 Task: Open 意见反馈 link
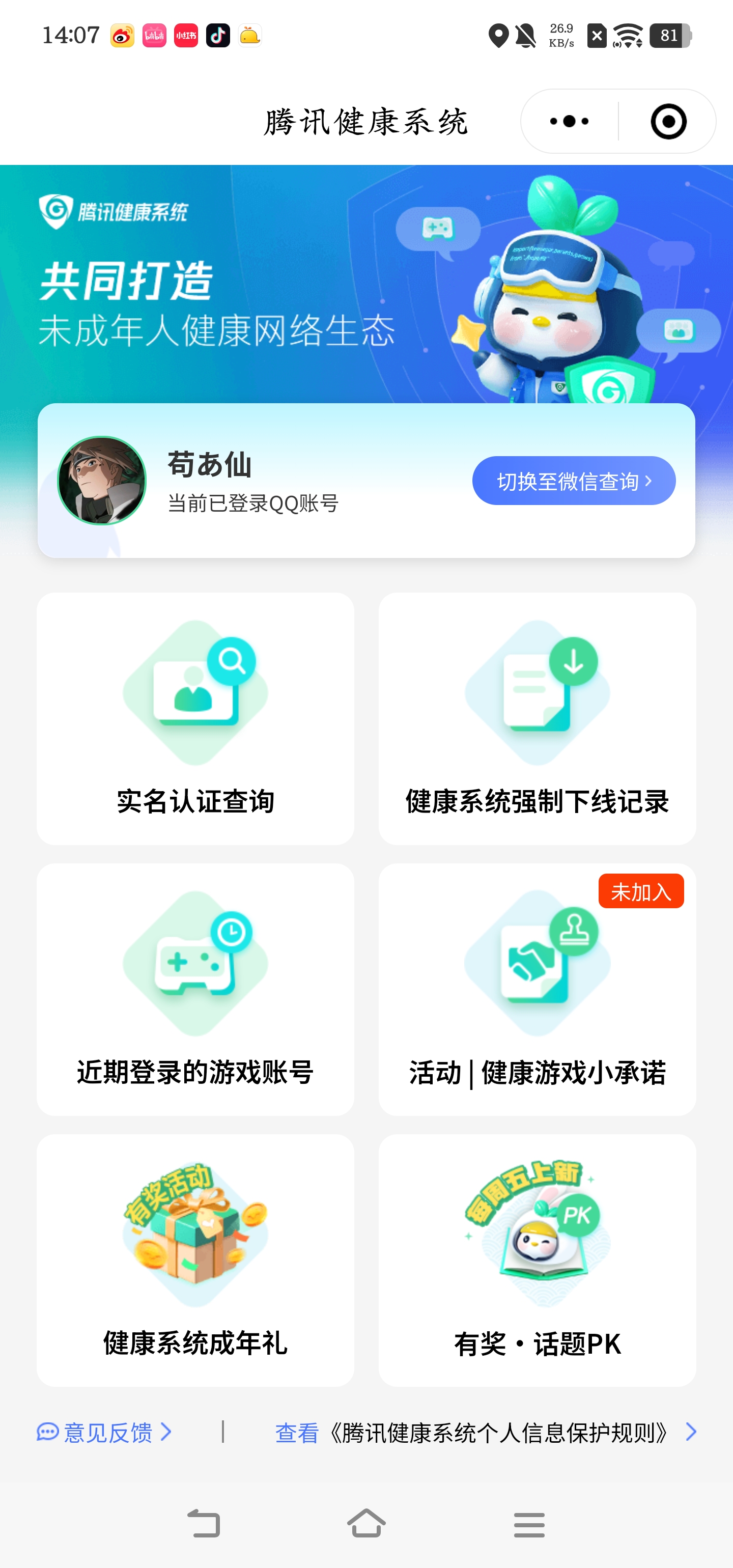(x=105, y=1432)
